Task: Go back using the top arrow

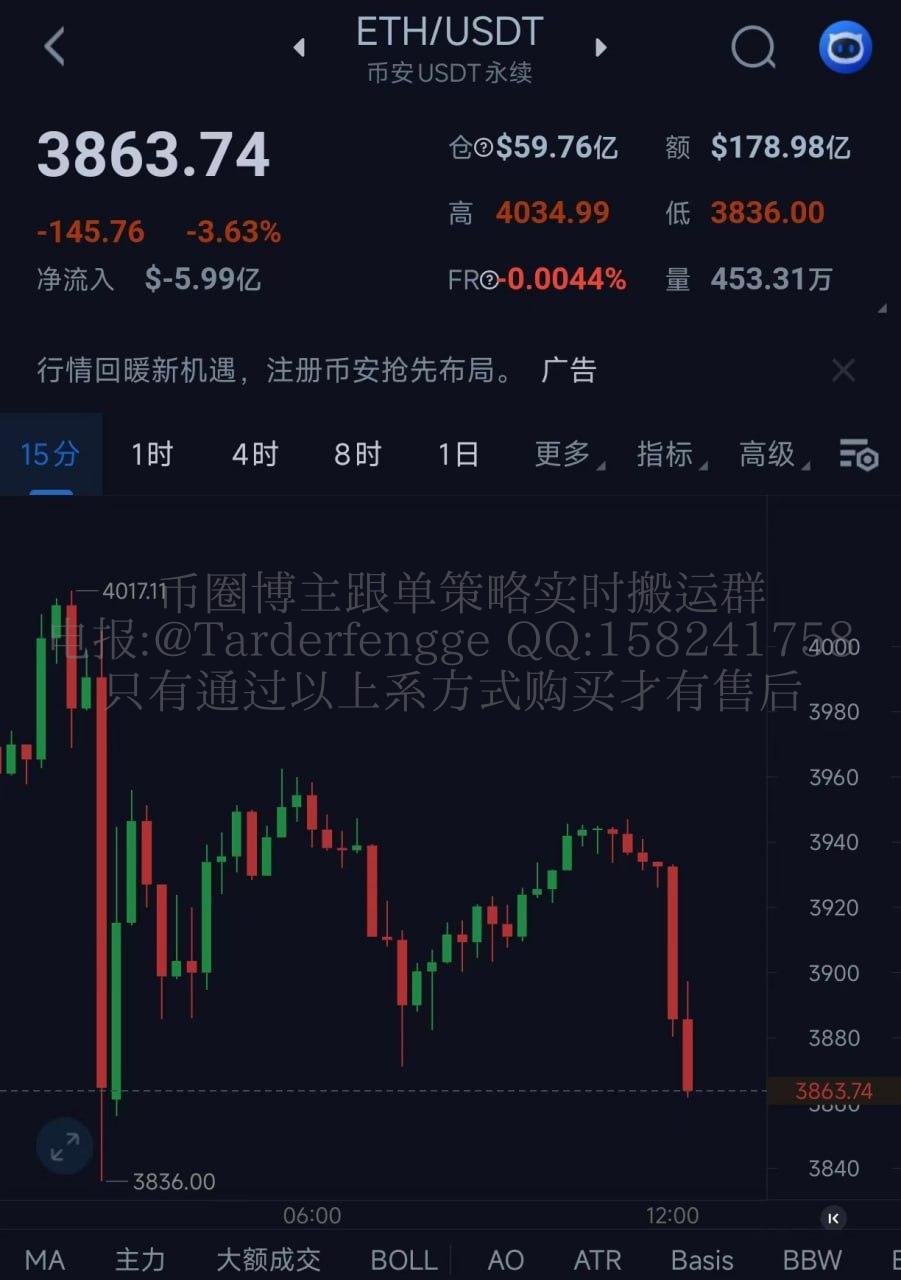Action: tap(55, 47)
